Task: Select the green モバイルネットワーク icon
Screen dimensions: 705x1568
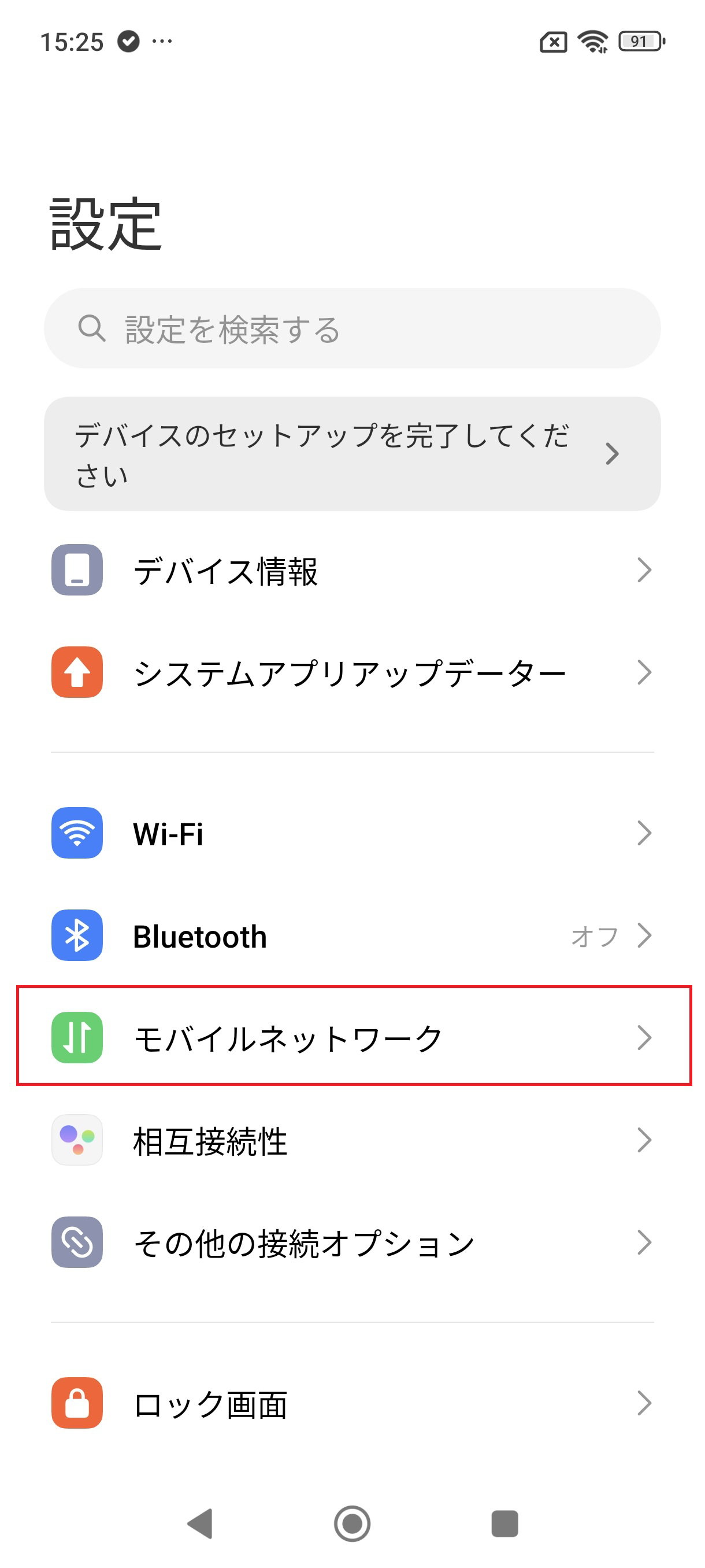Action: pyautogui.click(x=77, y=1038)
